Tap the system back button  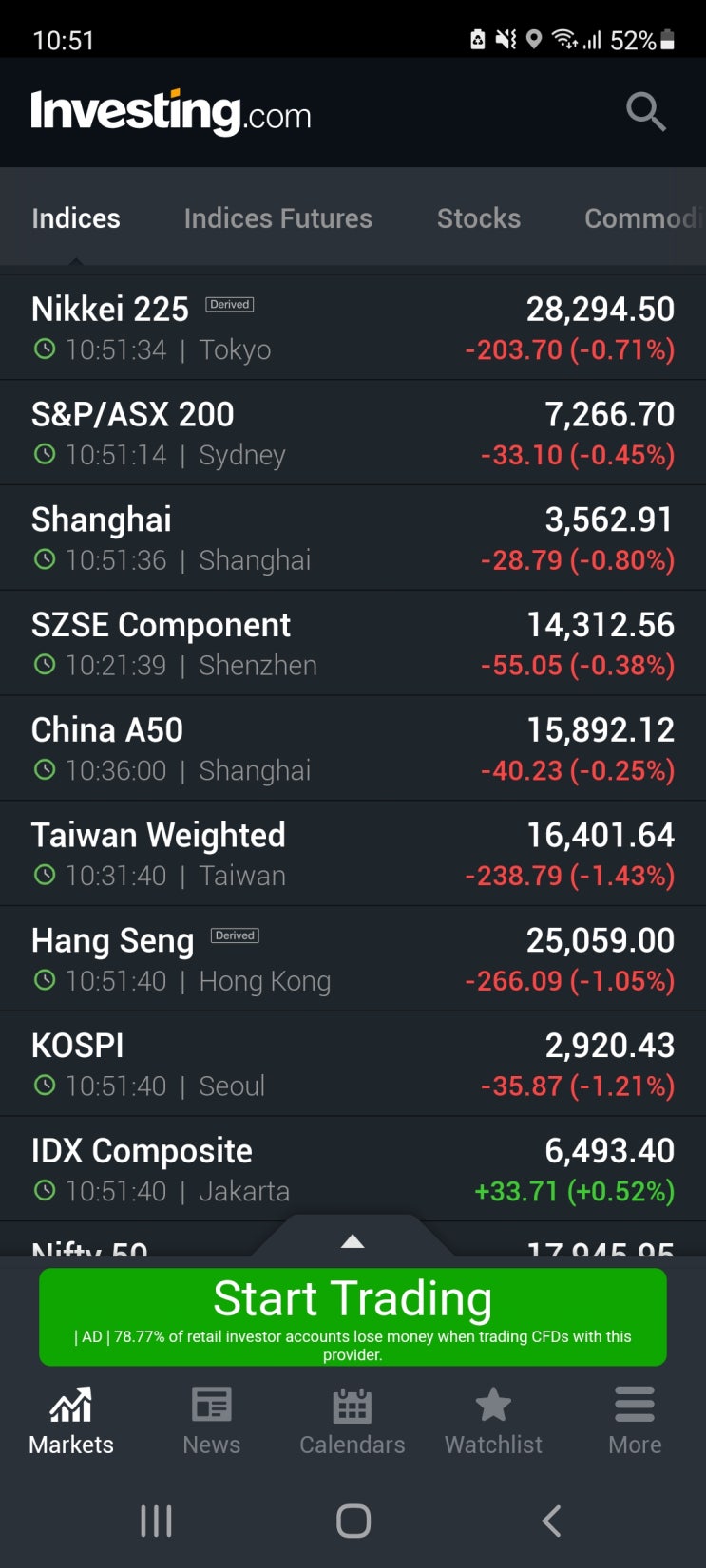(x=550, y=1521)
